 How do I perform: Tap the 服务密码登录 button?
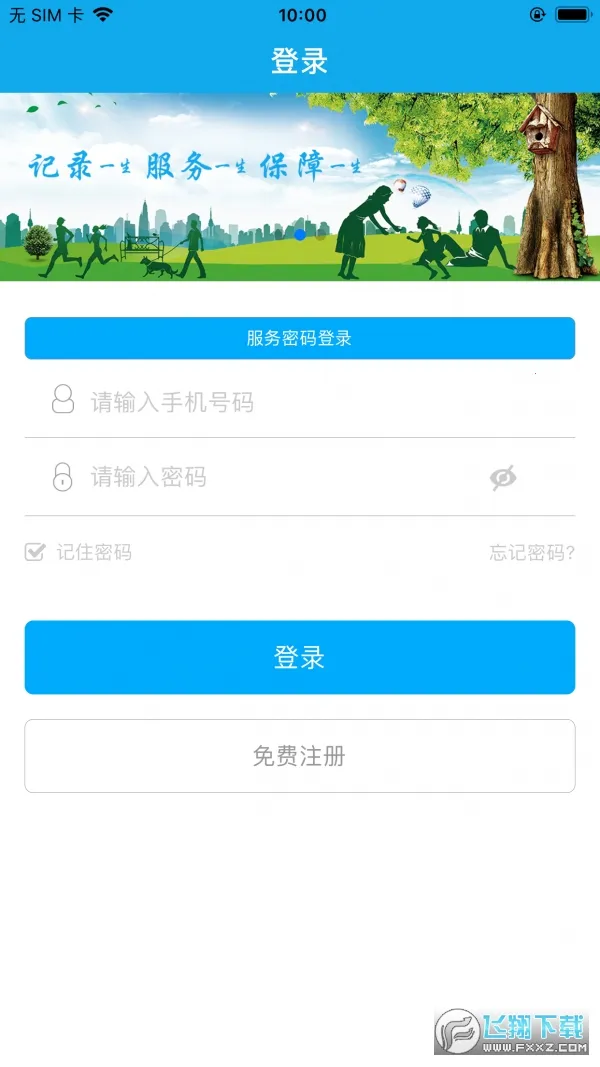(x=299, y=338)
